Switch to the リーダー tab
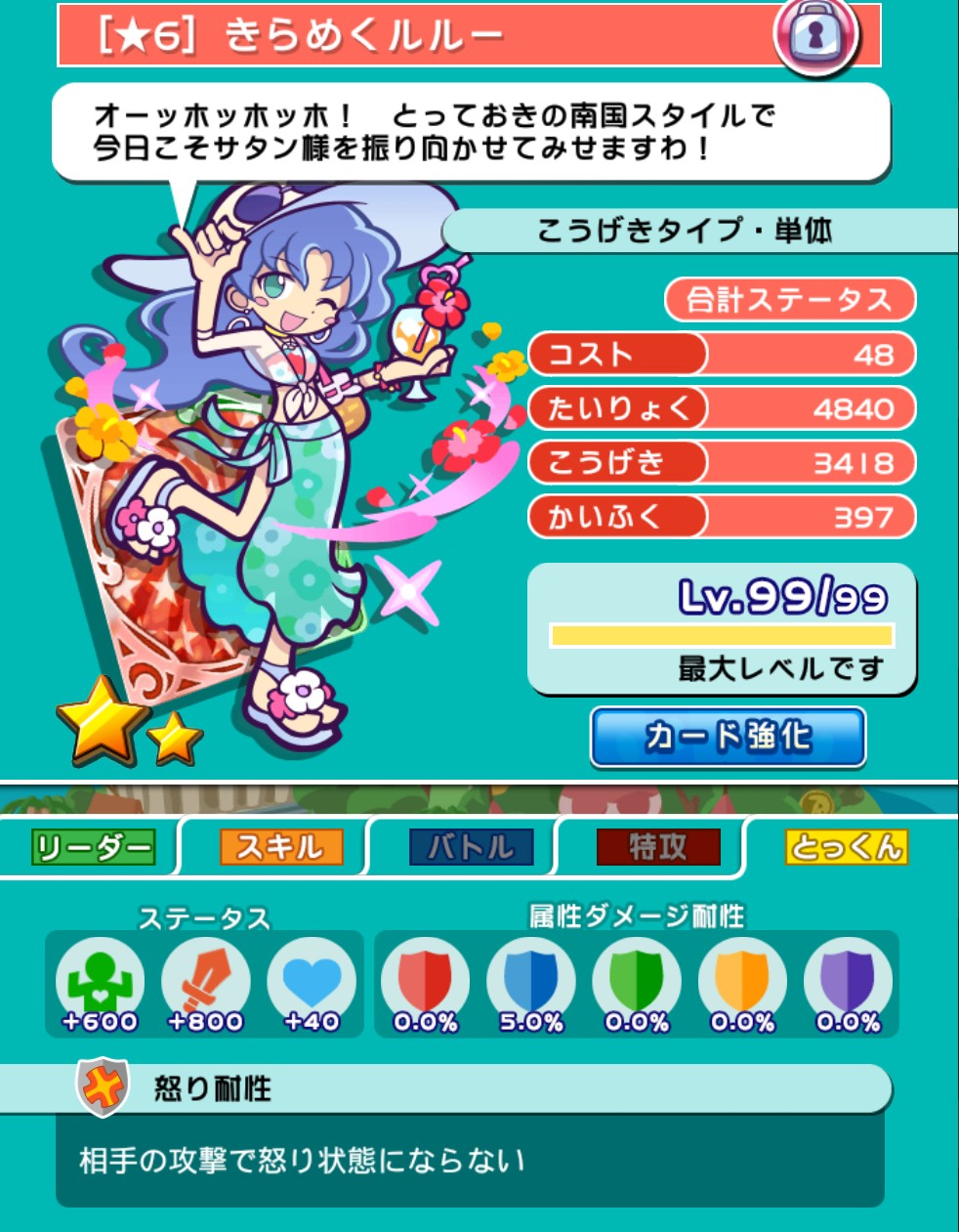This screenshot has height=1232, width=959. point(94,847)
